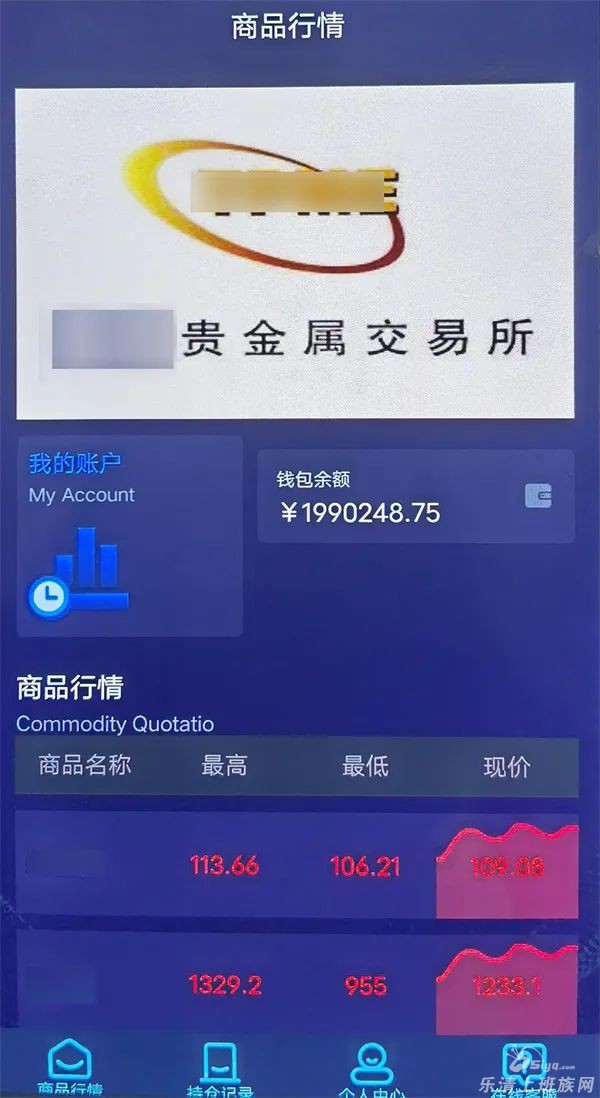Tap the wallet icon beside the balance
The image size is (600, 1098).
pos(538,495)
